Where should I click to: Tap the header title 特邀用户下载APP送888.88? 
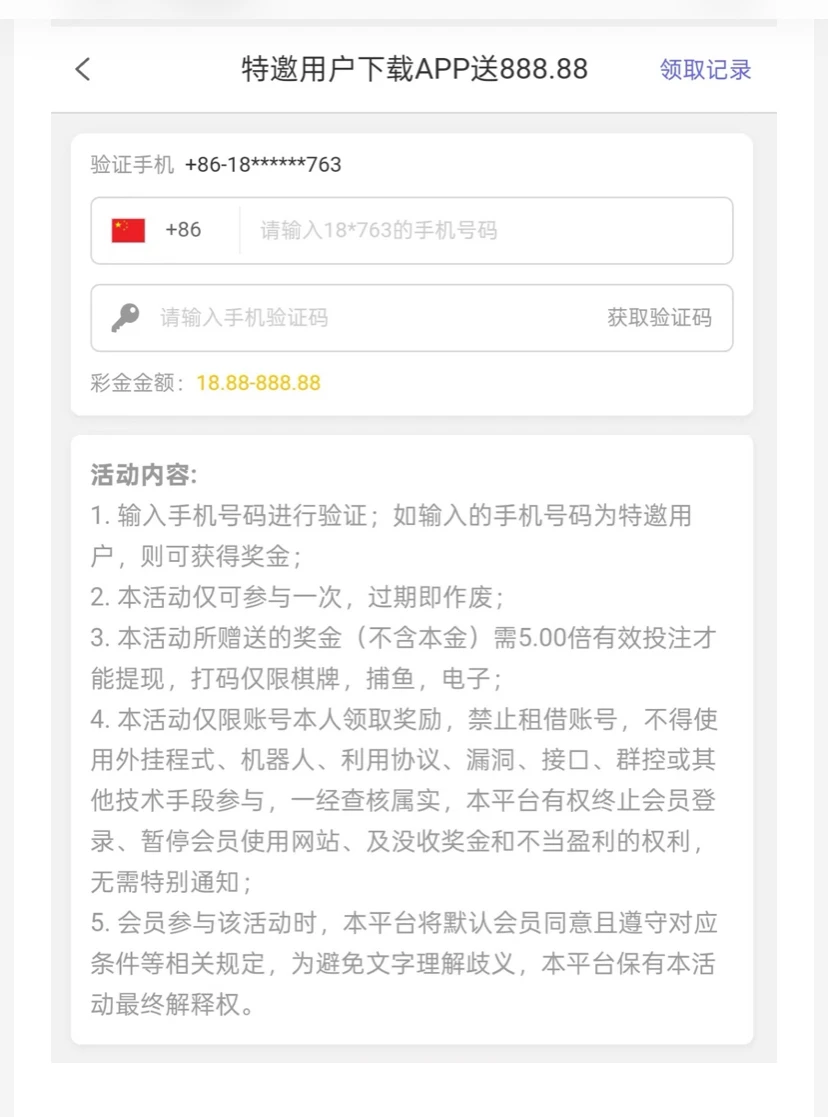tap(413, 69)
